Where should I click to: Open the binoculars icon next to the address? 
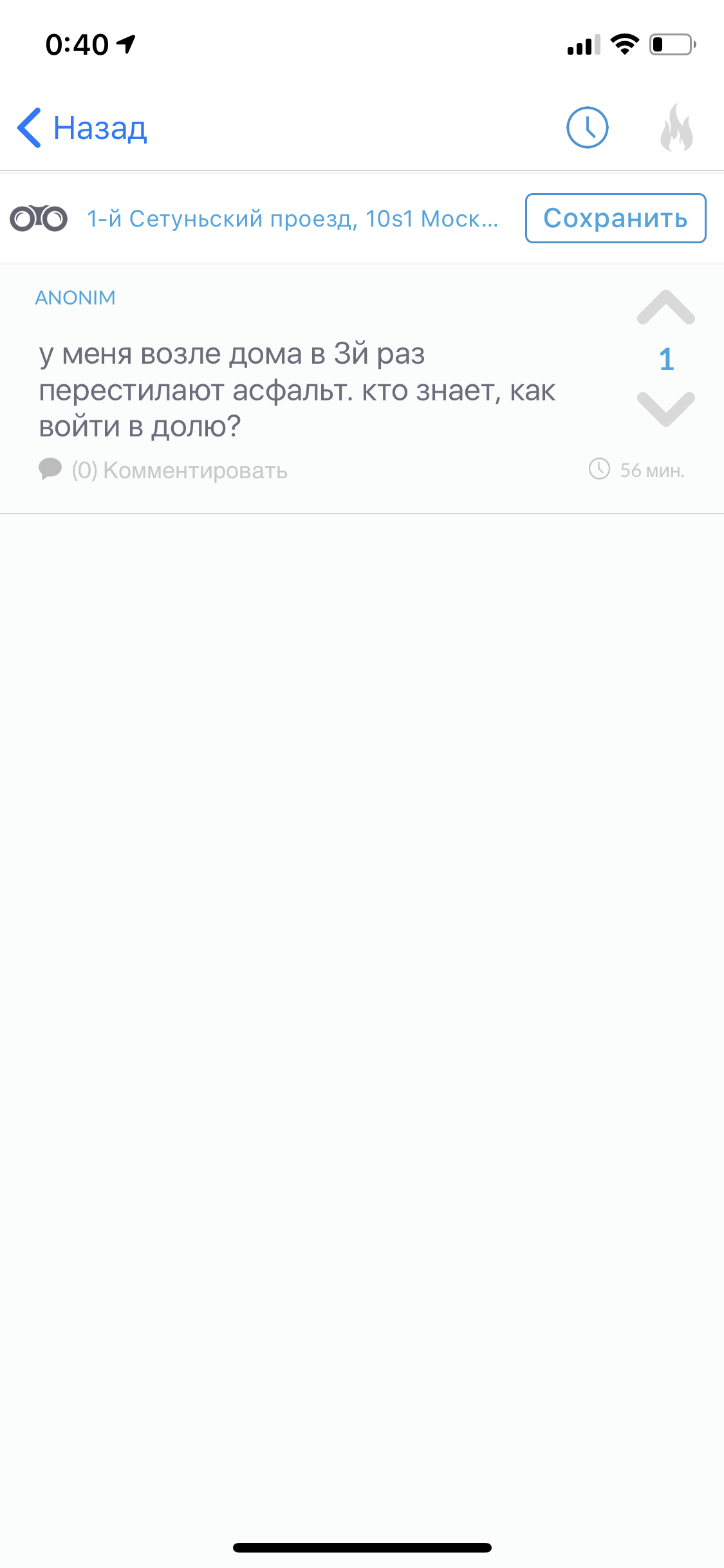point(39,219)
